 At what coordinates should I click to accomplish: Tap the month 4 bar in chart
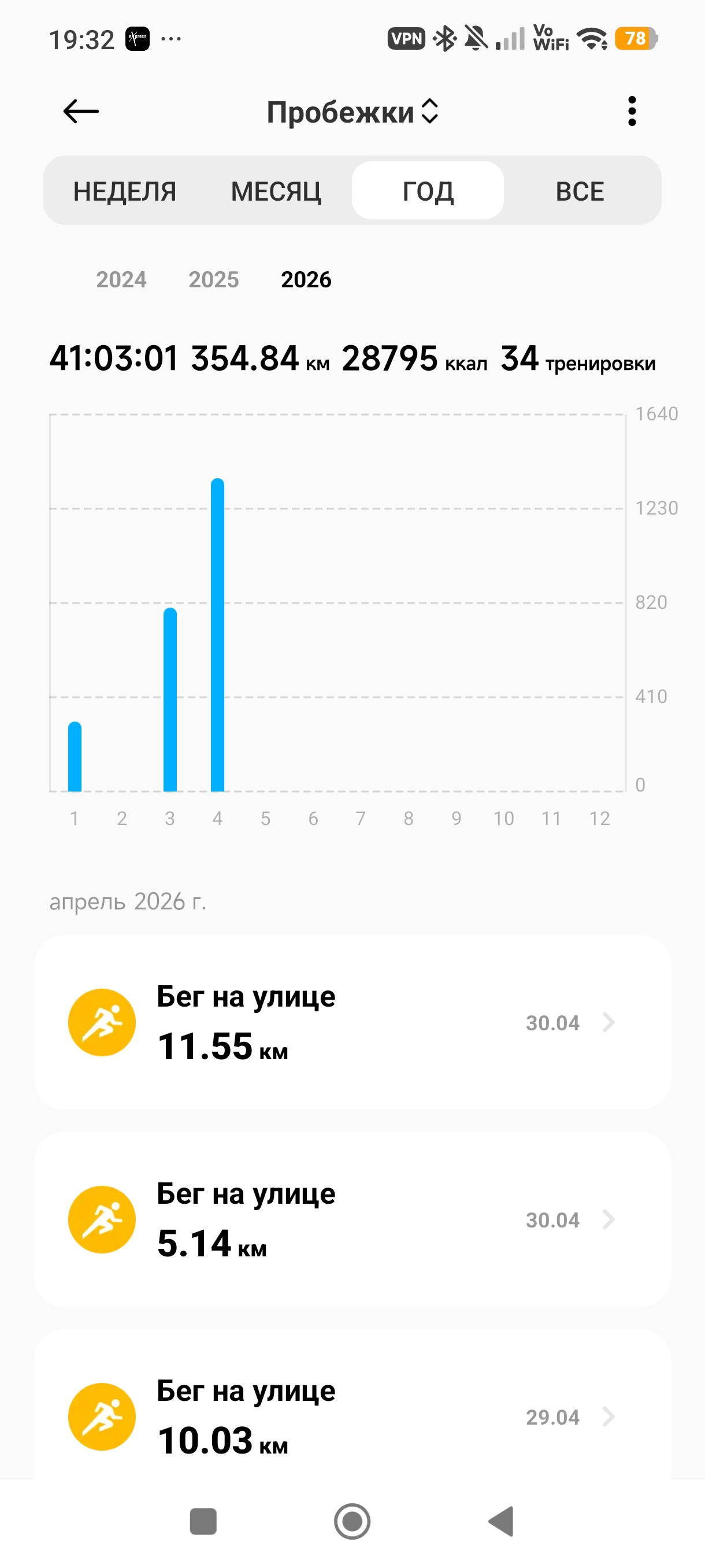tap(218, 635)
